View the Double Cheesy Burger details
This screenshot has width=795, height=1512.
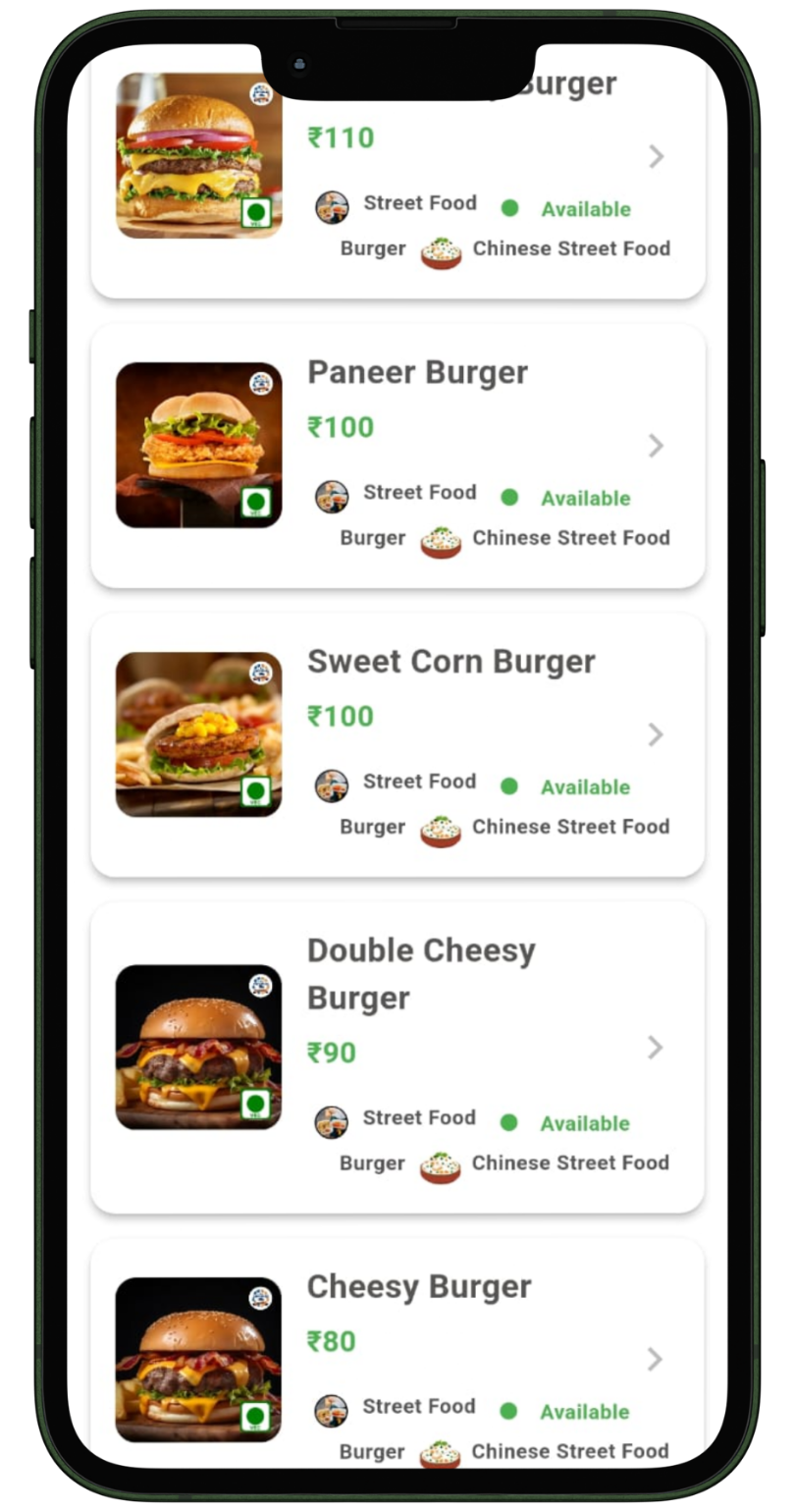point(397,1056)
